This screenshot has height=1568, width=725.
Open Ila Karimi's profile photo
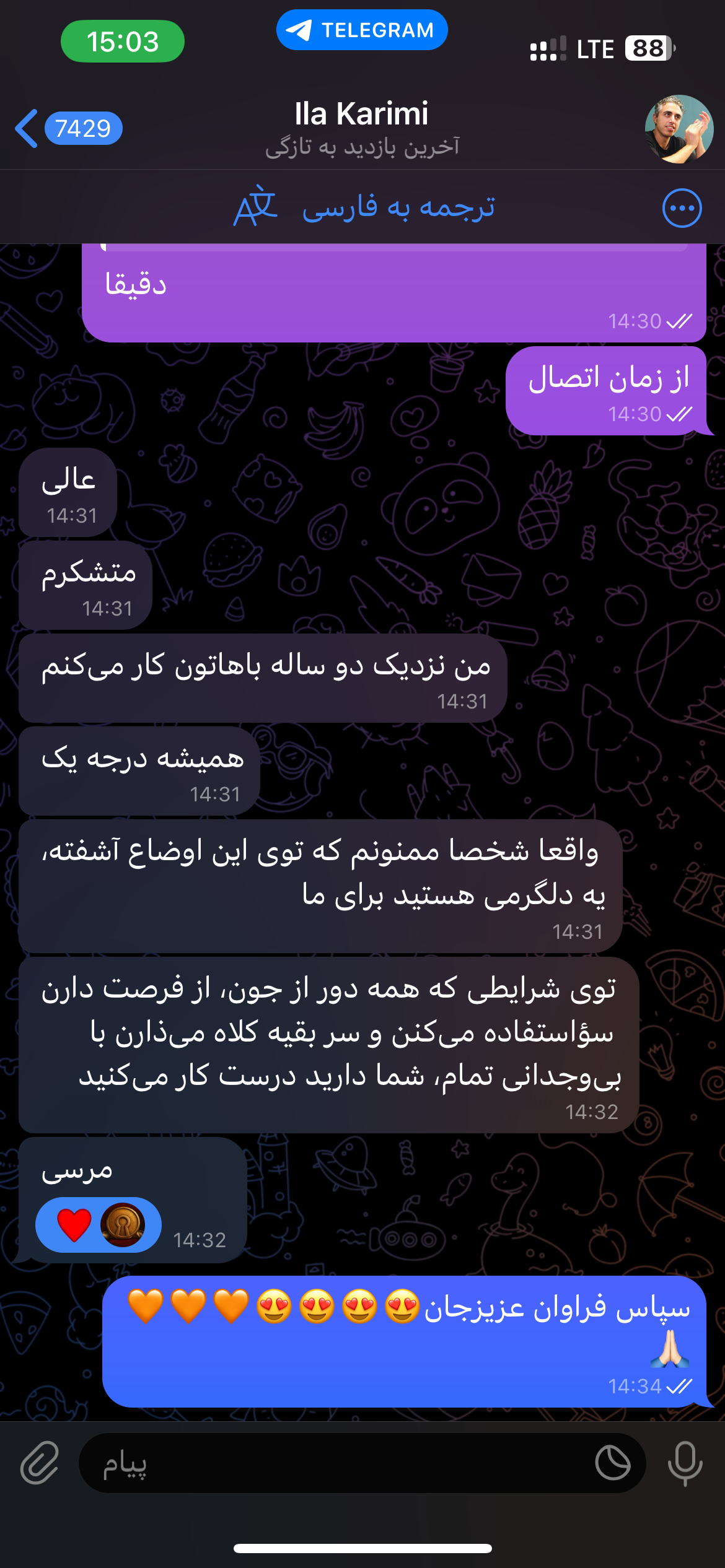click(679, 129)
